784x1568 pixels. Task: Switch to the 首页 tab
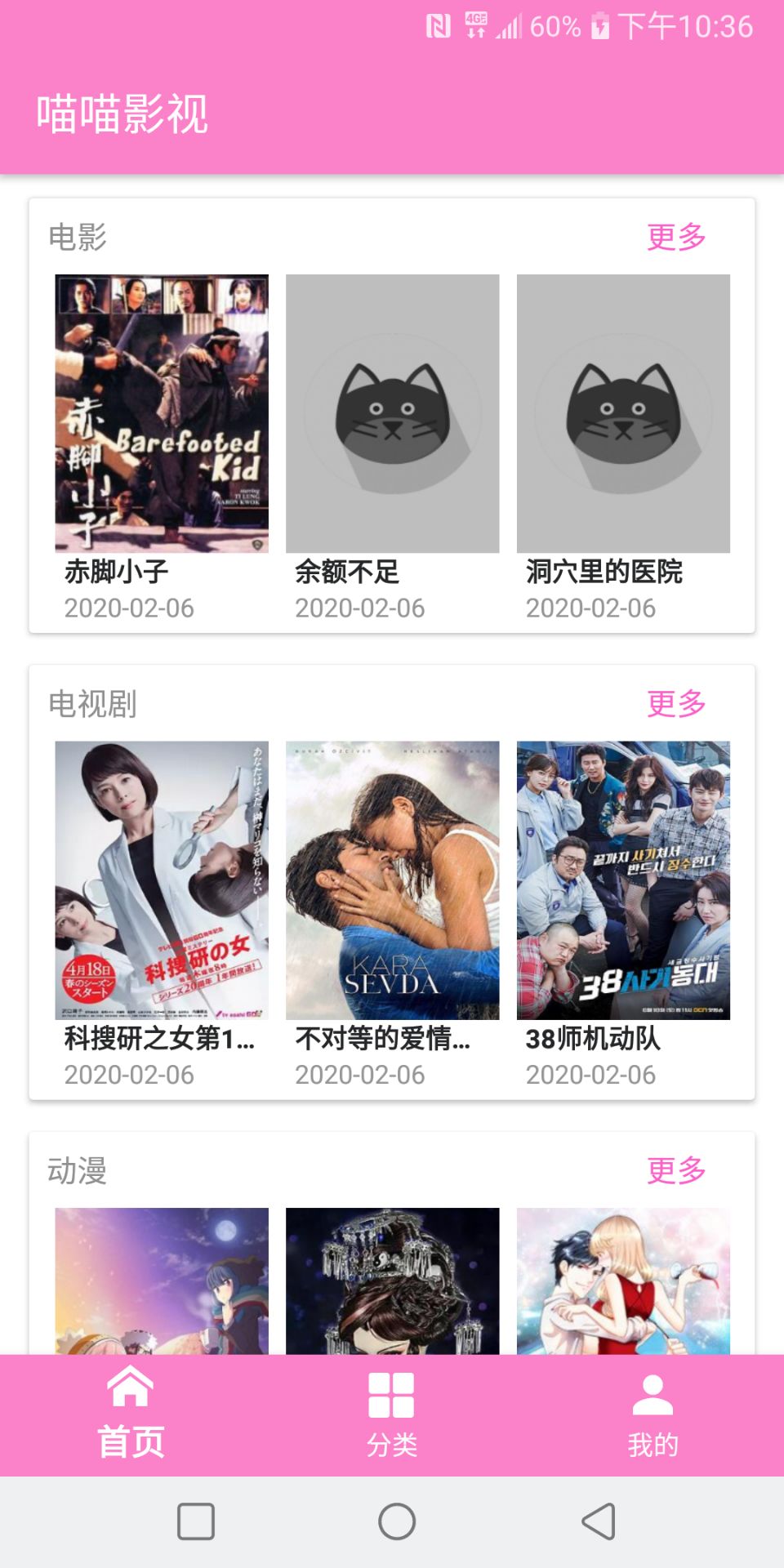[x=131, y=1414]
